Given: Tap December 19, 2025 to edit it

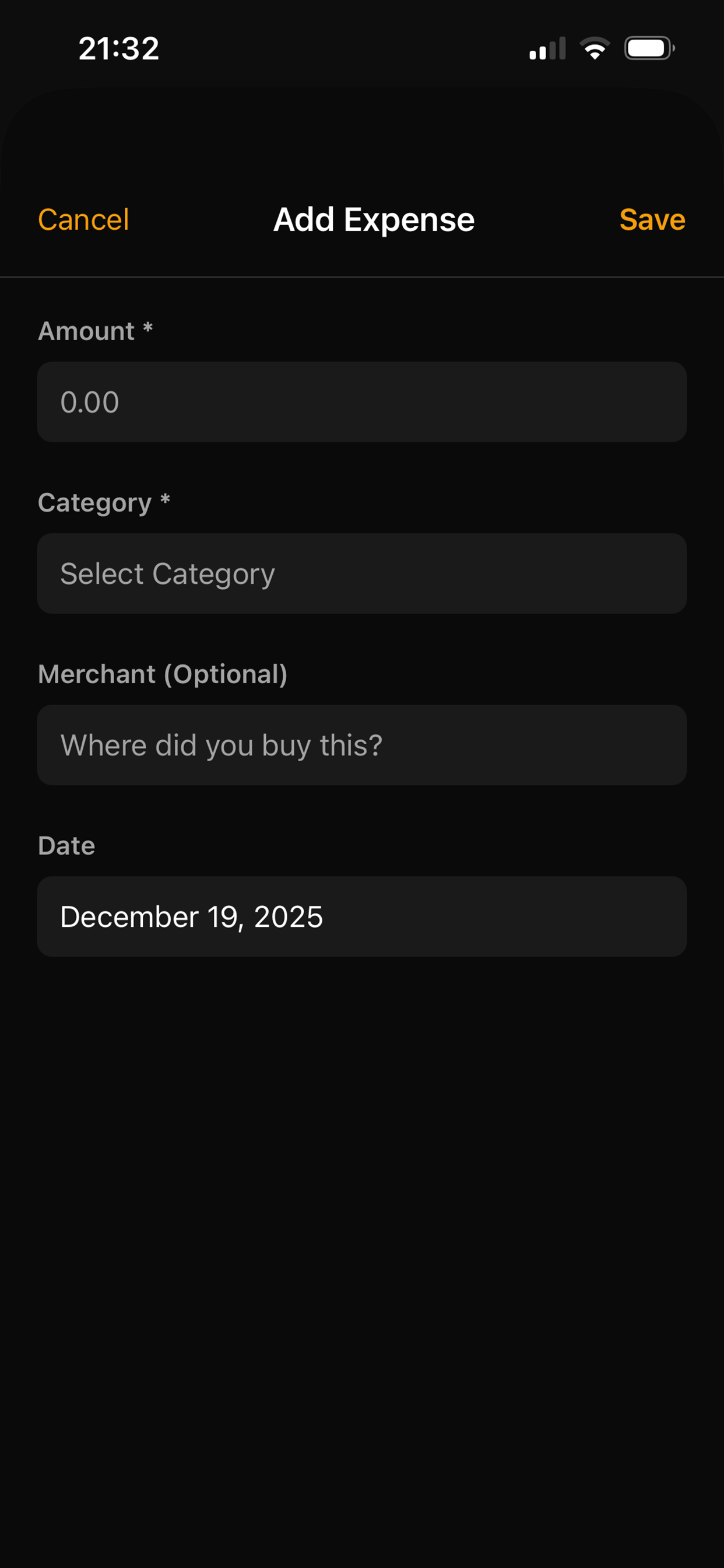Looking at the screenshot, I should click(x=192, y=916).
